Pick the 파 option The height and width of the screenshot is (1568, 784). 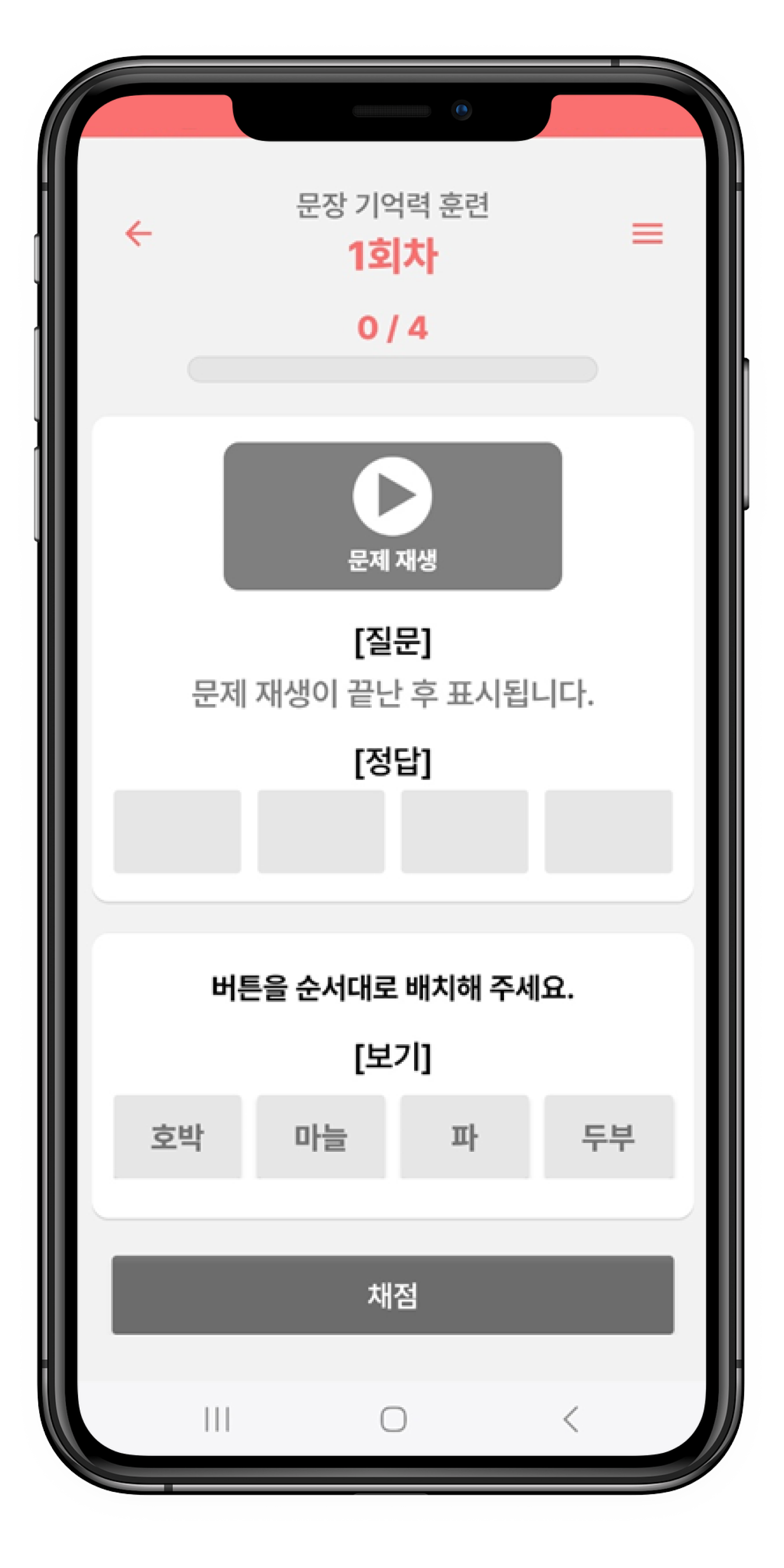coord(464,1137)
